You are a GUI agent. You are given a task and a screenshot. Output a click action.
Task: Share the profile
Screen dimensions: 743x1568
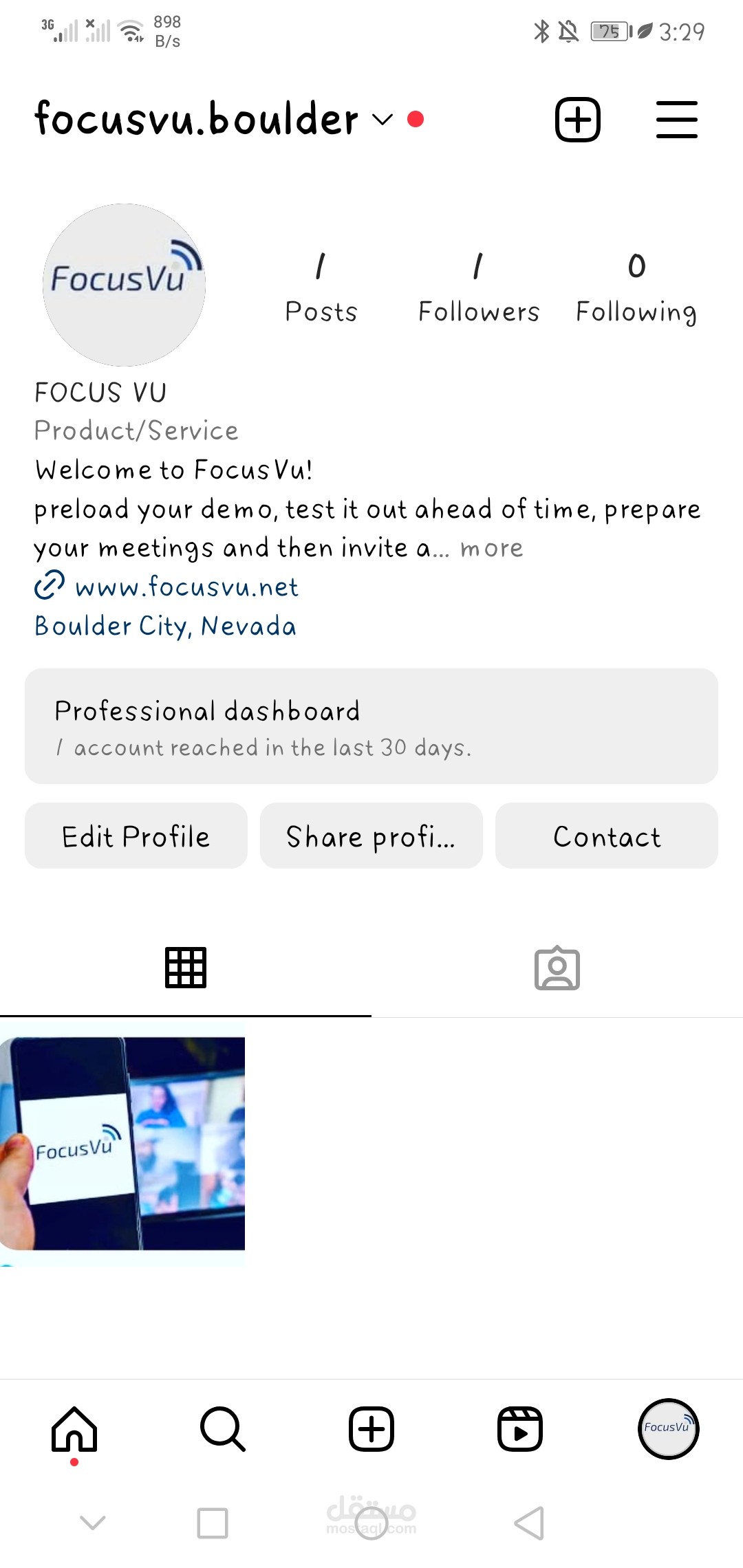(371, 836)
